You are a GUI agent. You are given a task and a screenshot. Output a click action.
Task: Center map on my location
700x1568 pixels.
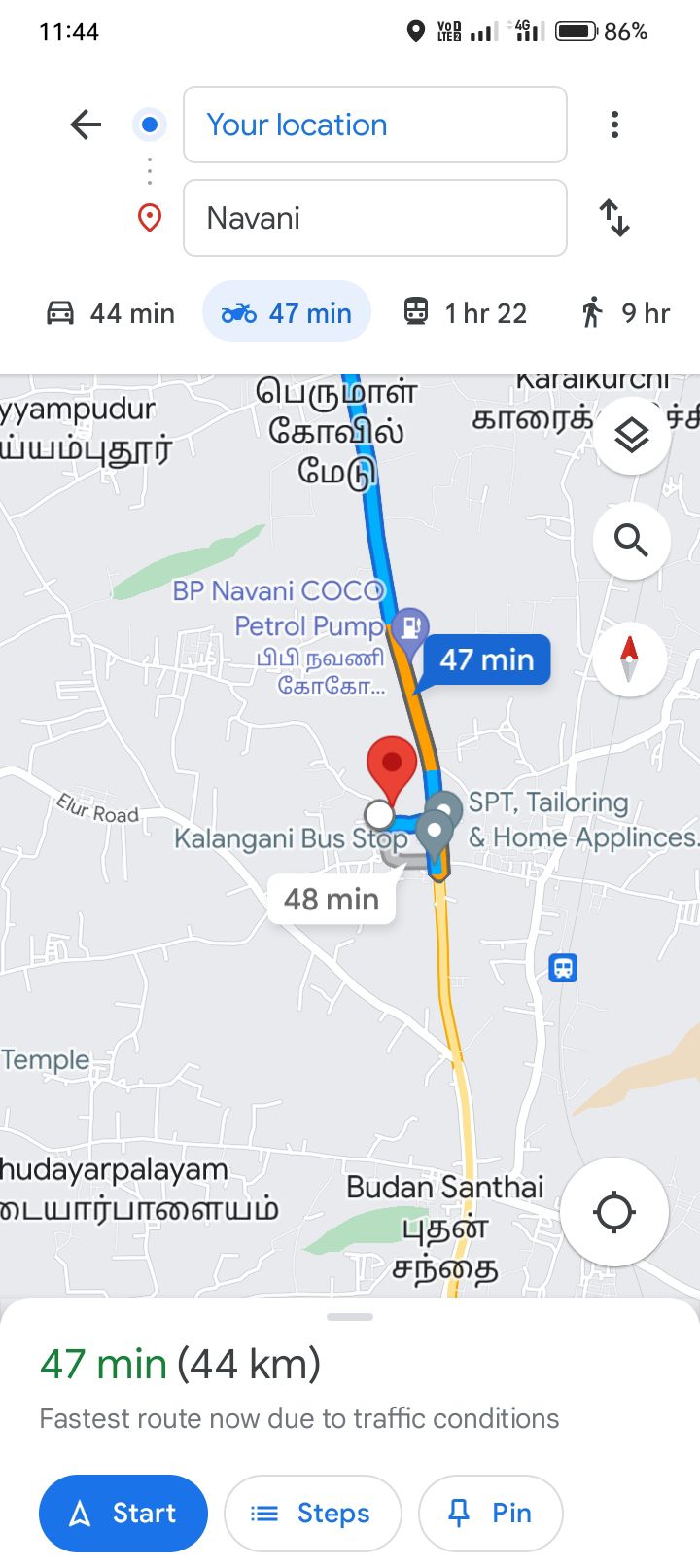coord(614,1212)
